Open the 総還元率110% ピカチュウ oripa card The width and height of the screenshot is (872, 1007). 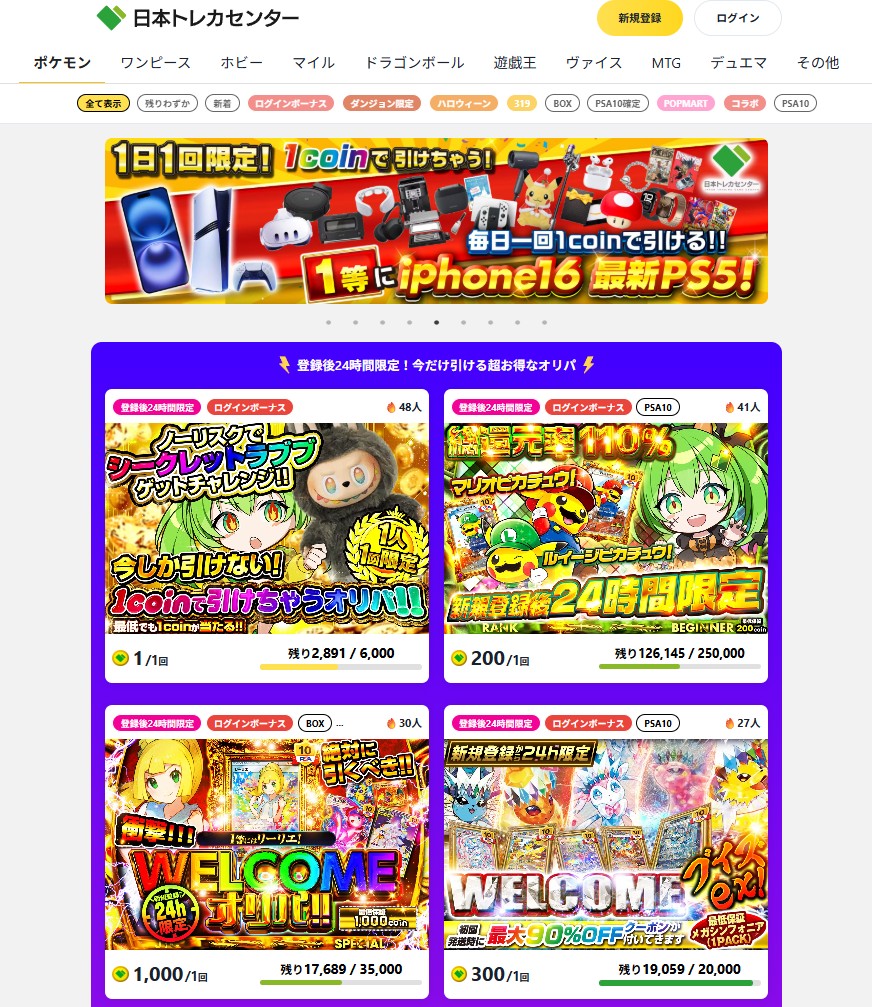click(605, 528)
